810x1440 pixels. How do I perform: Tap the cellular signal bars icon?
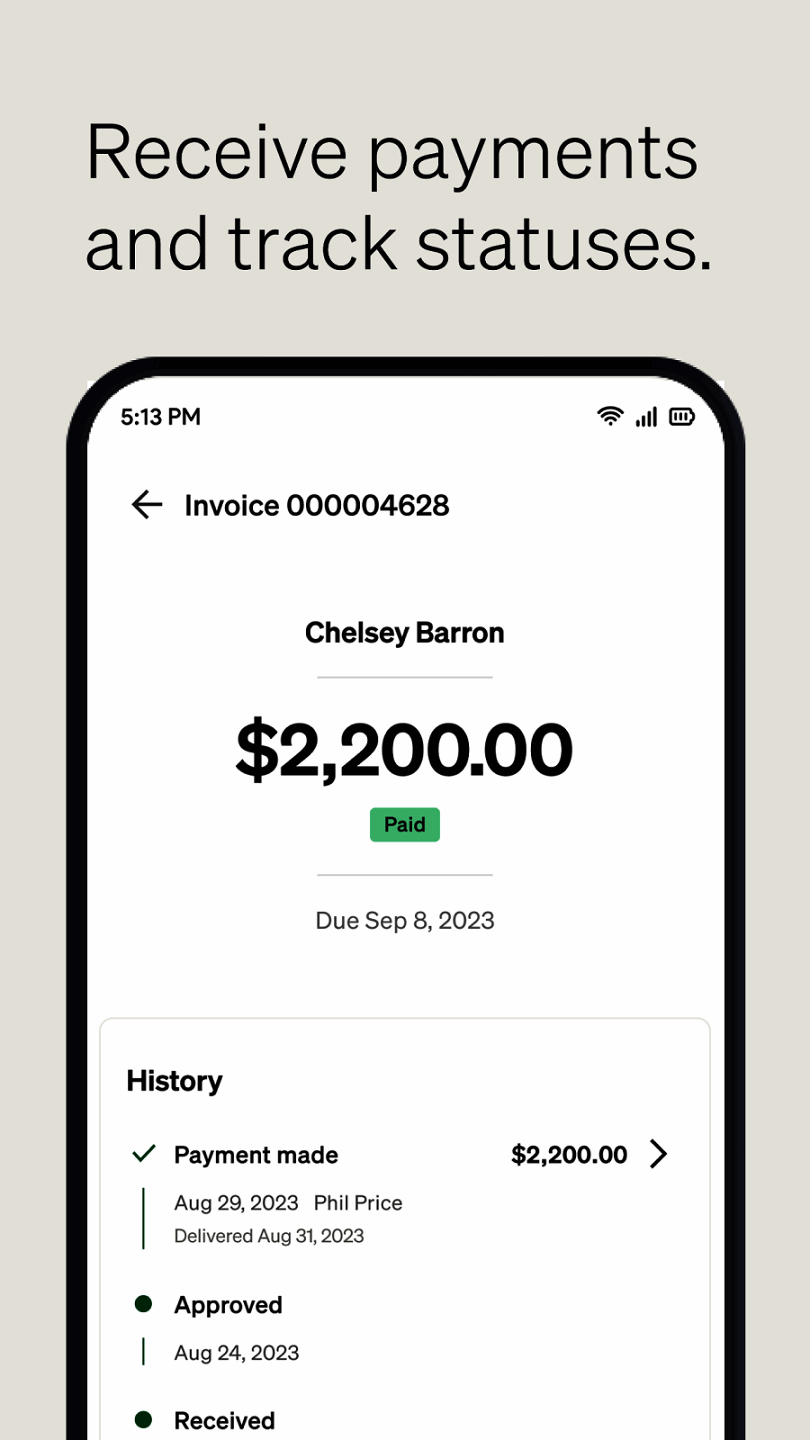[645, 417]
